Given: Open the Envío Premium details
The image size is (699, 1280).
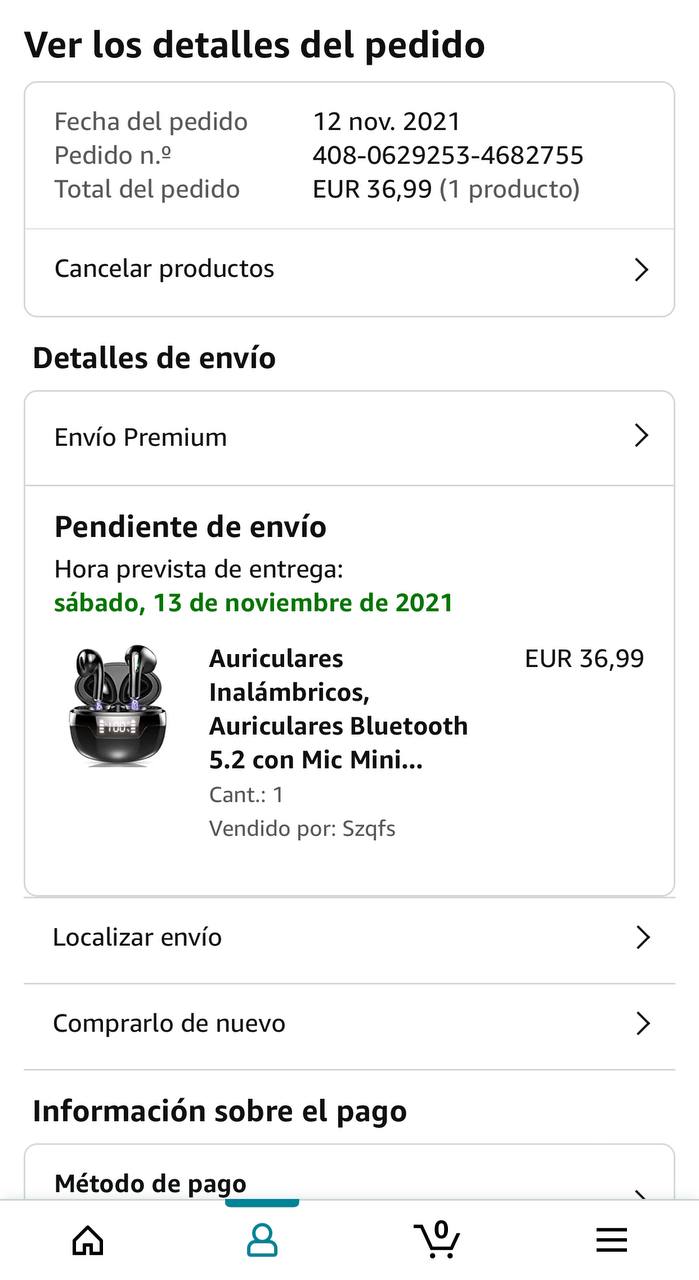Looking at the screenshot, I should coord(349,437).
